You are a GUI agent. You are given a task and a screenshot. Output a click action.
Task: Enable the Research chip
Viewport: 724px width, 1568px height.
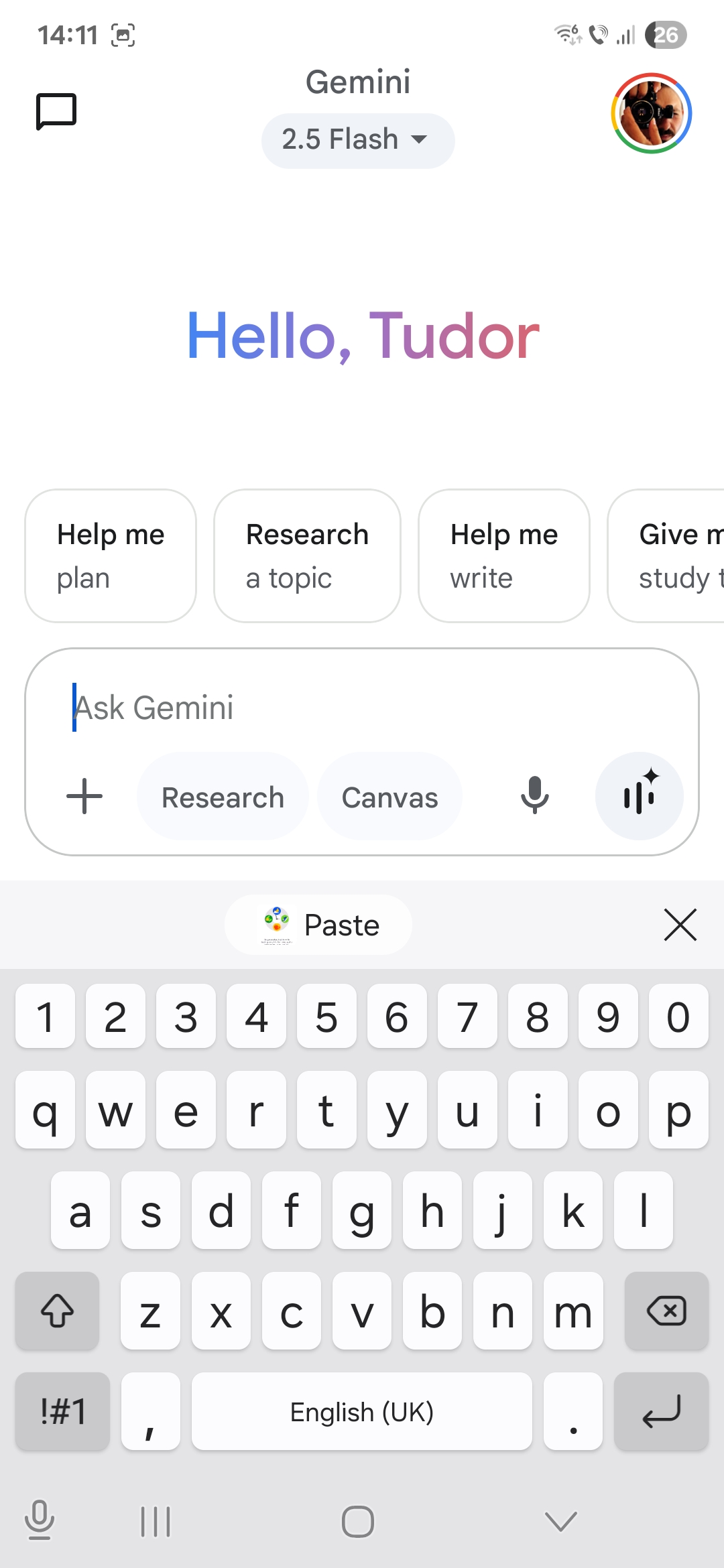pyautogui.click(x=223, y=797)
